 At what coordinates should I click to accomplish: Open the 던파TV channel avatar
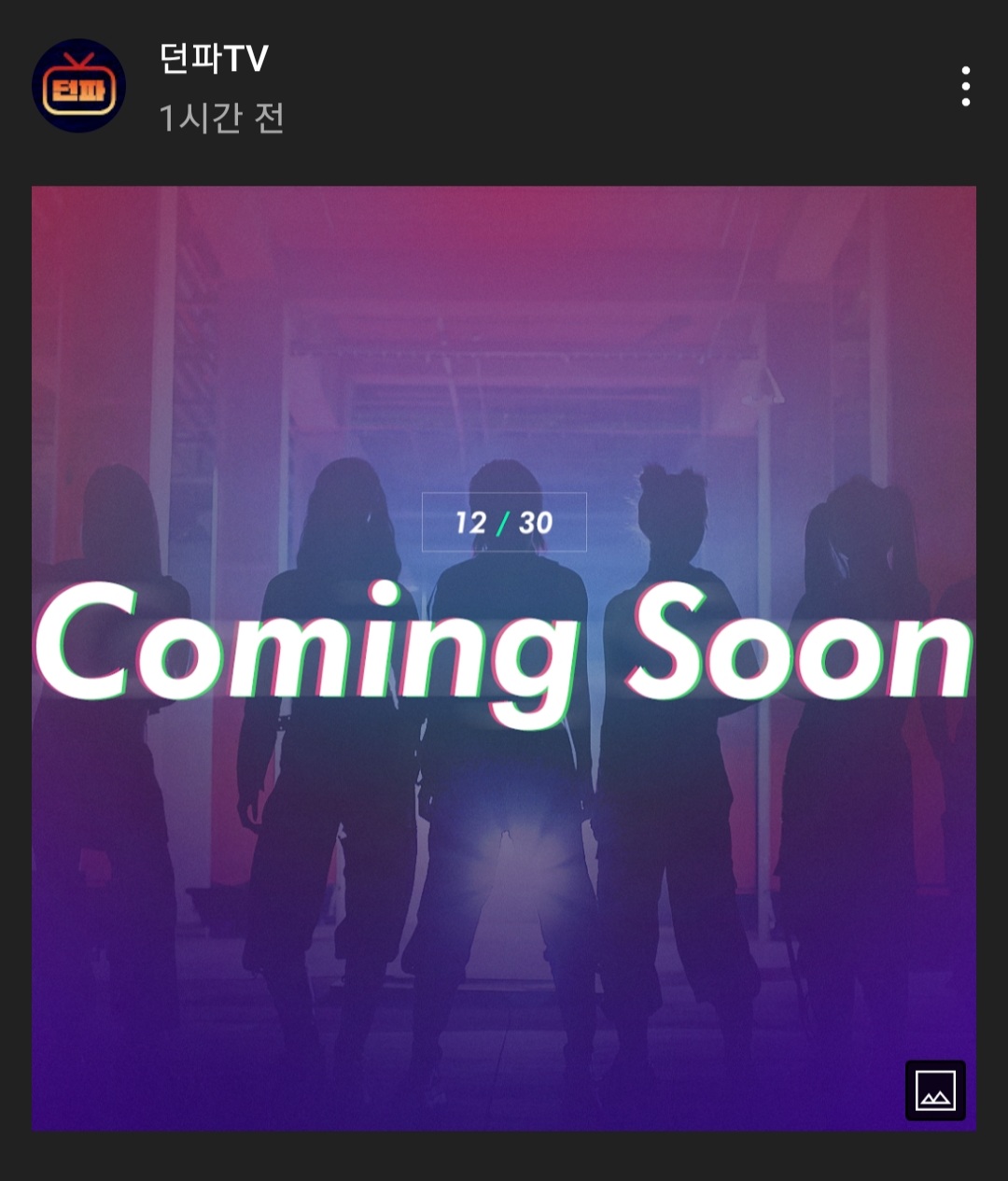tap(78, 86)
